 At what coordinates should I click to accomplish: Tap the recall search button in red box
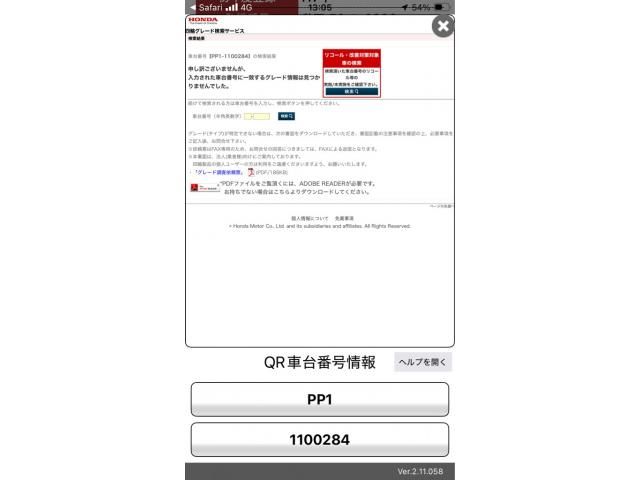(x=351, y=91)
